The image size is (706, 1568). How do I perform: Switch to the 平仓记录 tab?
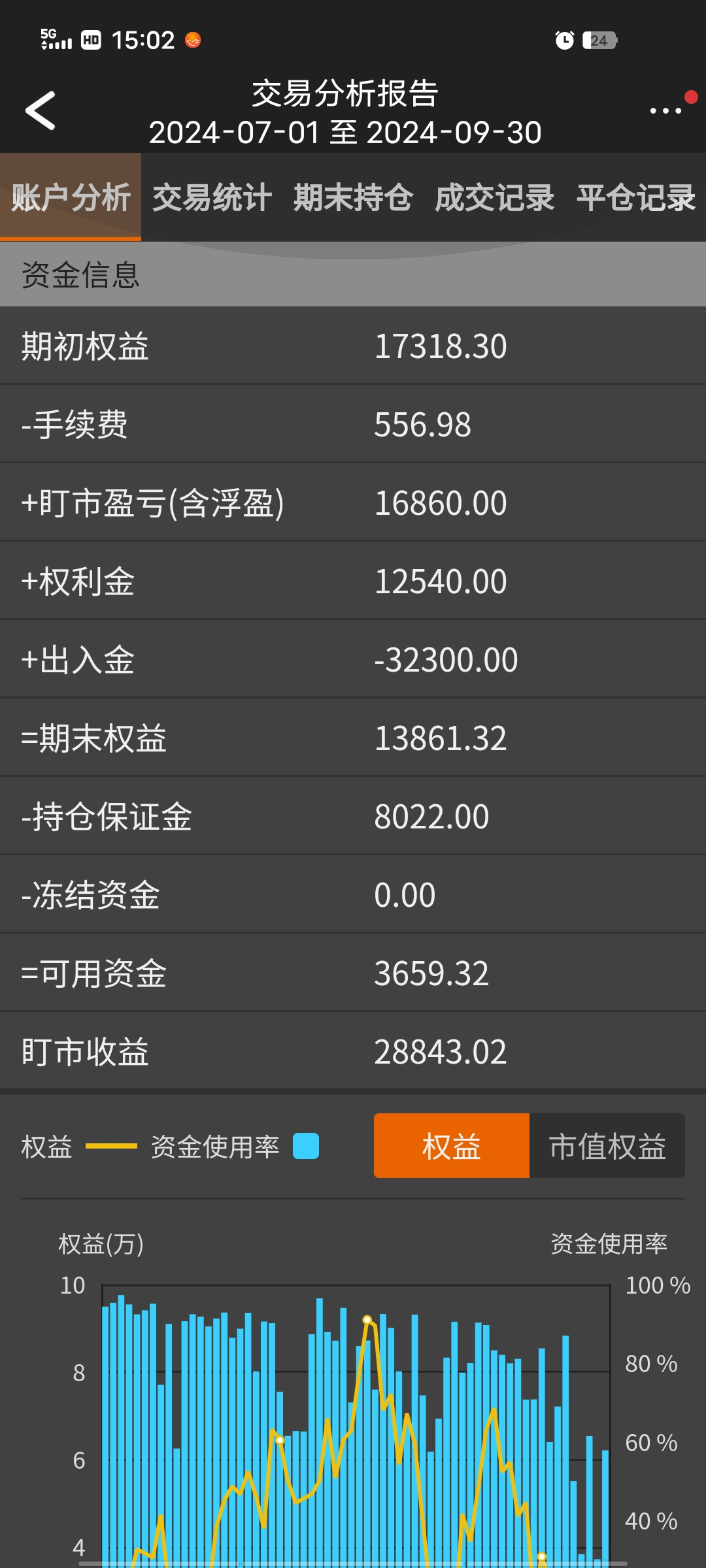click(x=635, y=197)
